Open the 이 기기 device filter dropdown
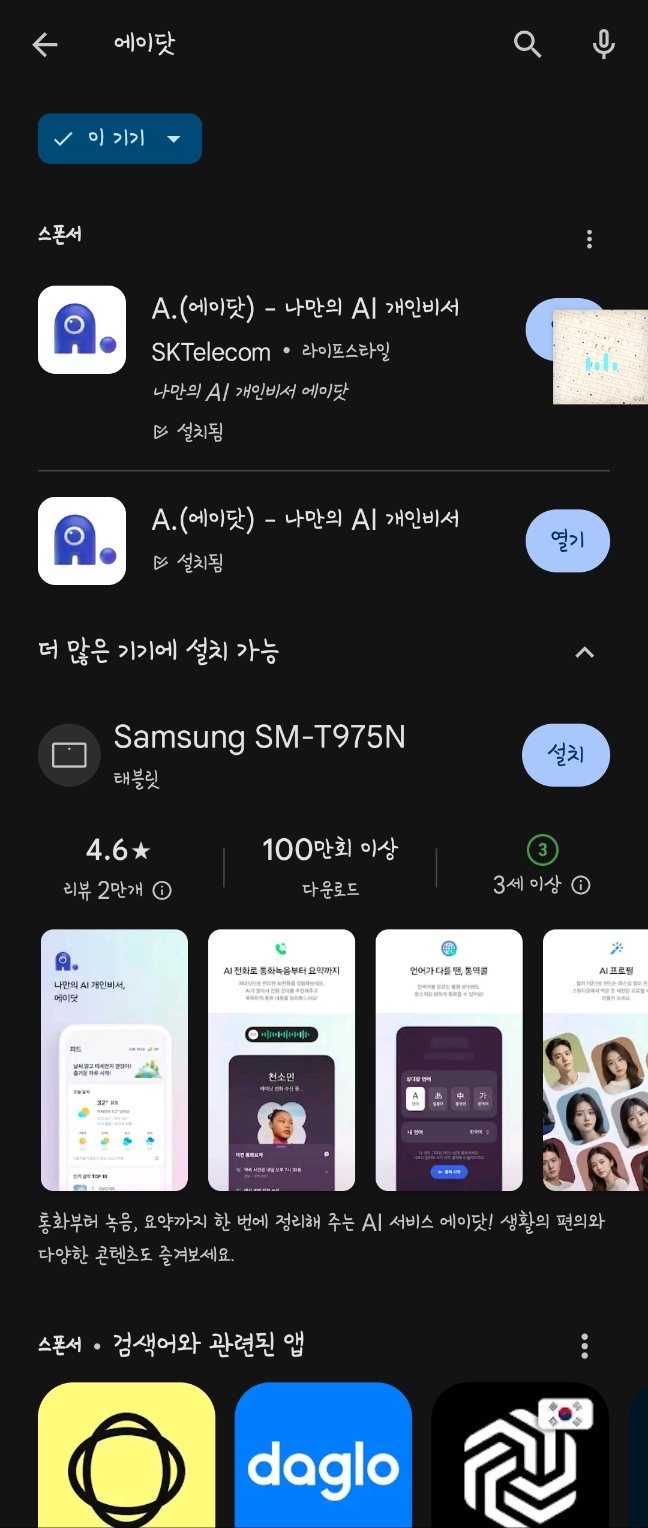Image resolution: width=648 pixels, height=1528 pixels. coord(120,139)
